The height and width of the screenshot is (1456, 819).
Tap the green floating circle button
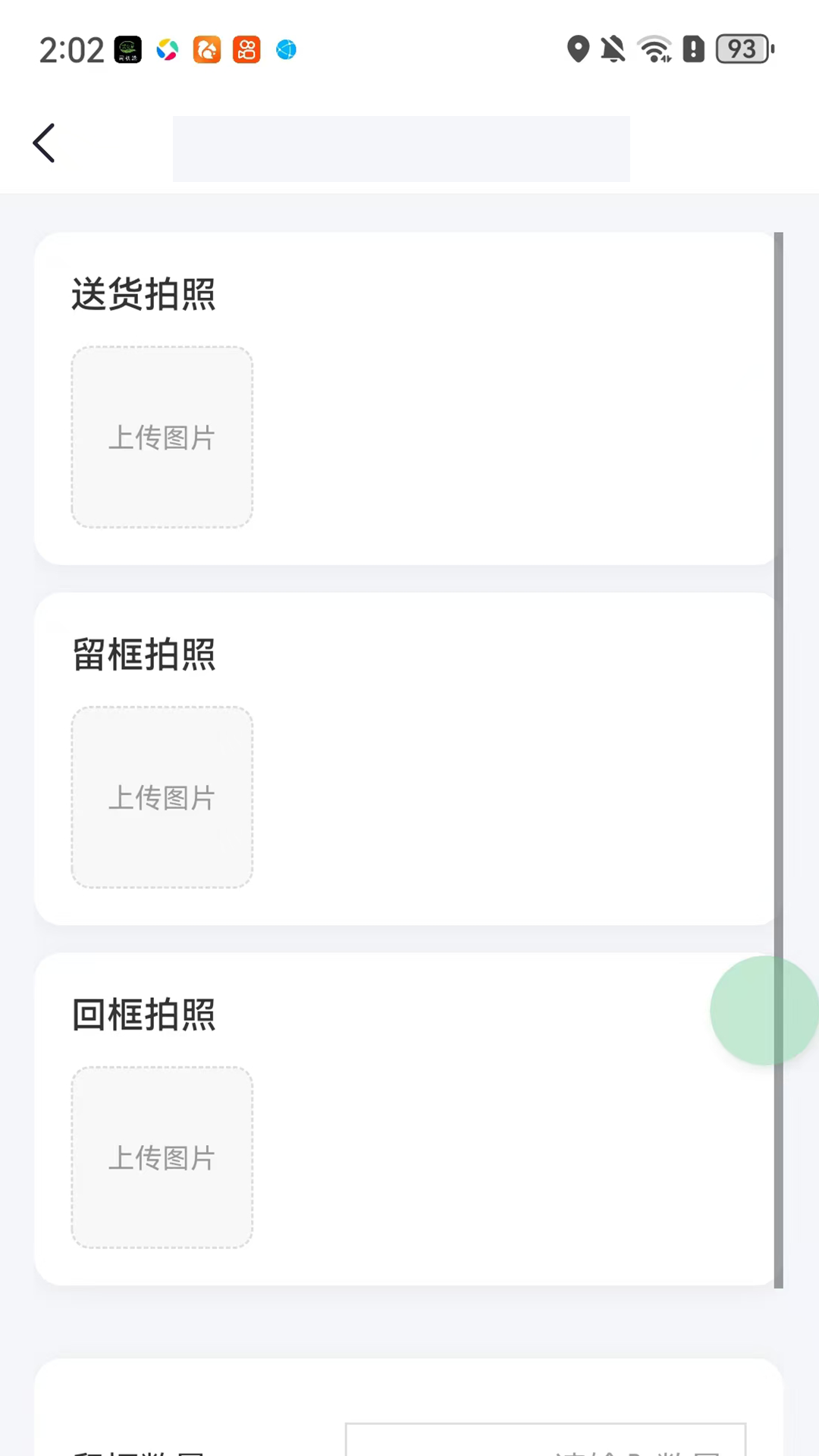(x=764, y=1011)
